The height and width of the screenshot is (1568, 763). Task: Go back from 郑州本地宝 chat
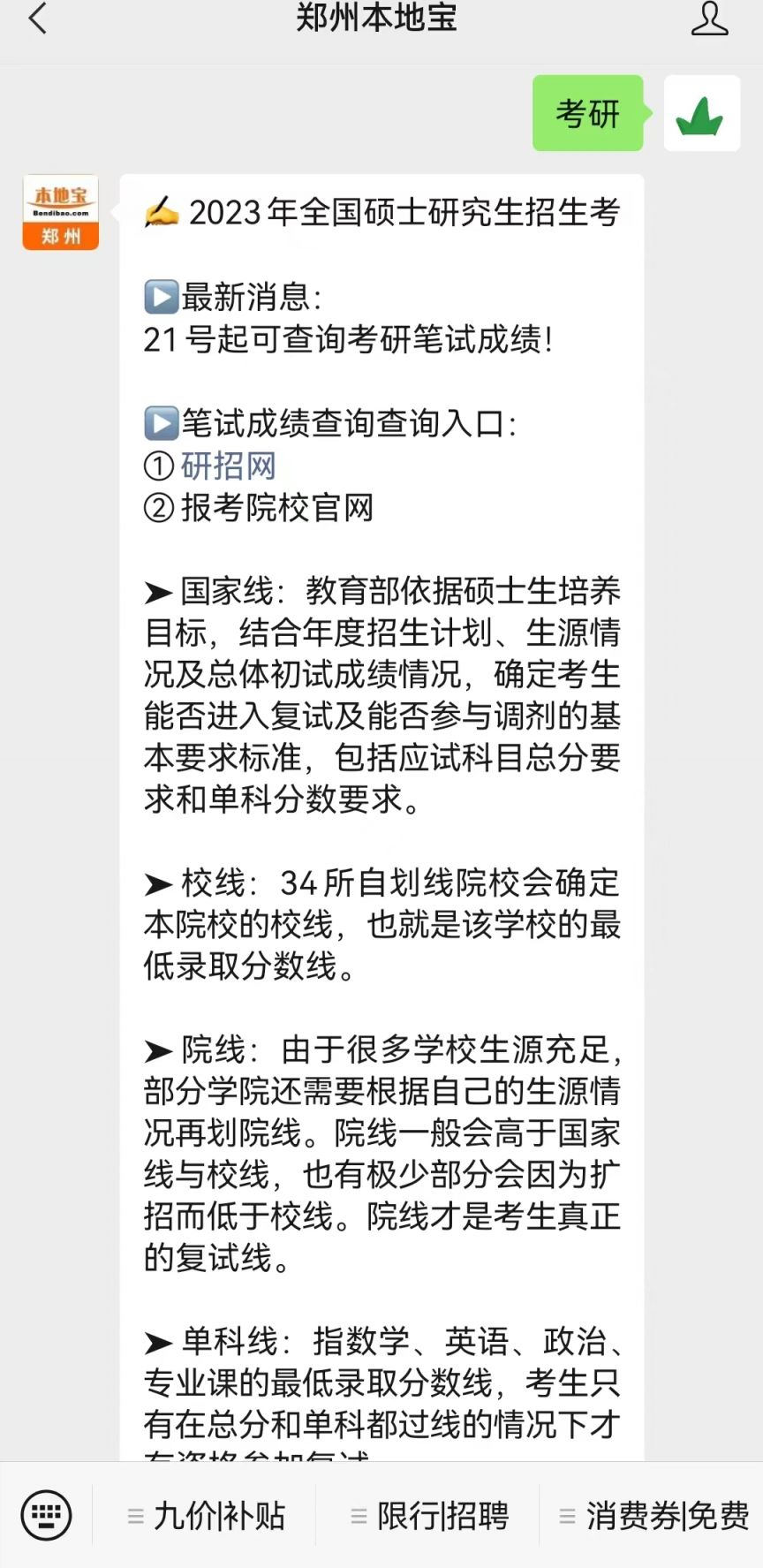click(x=37, y=19)
